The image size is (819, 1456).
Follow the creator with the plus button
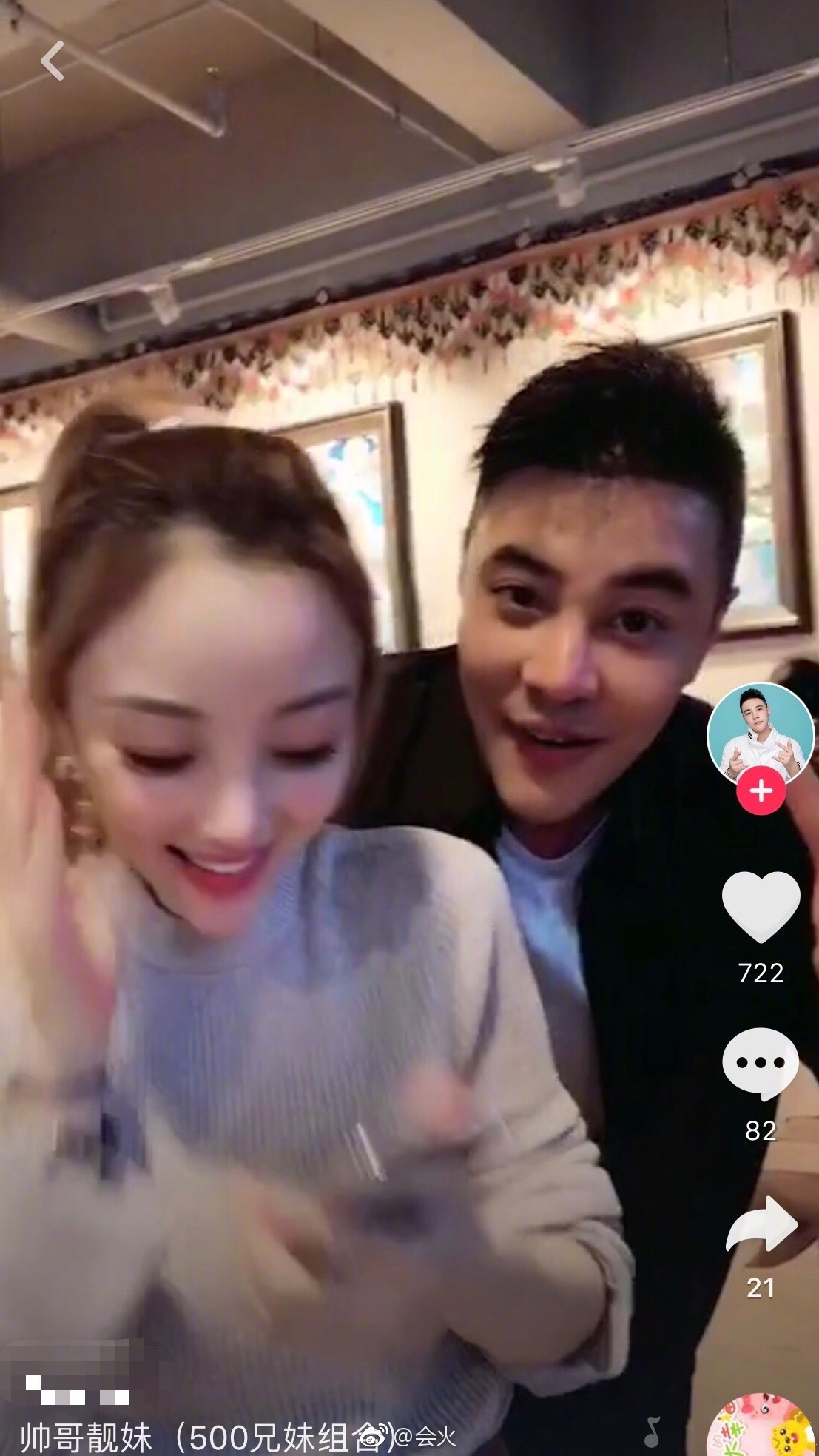(x=761, y=791)
